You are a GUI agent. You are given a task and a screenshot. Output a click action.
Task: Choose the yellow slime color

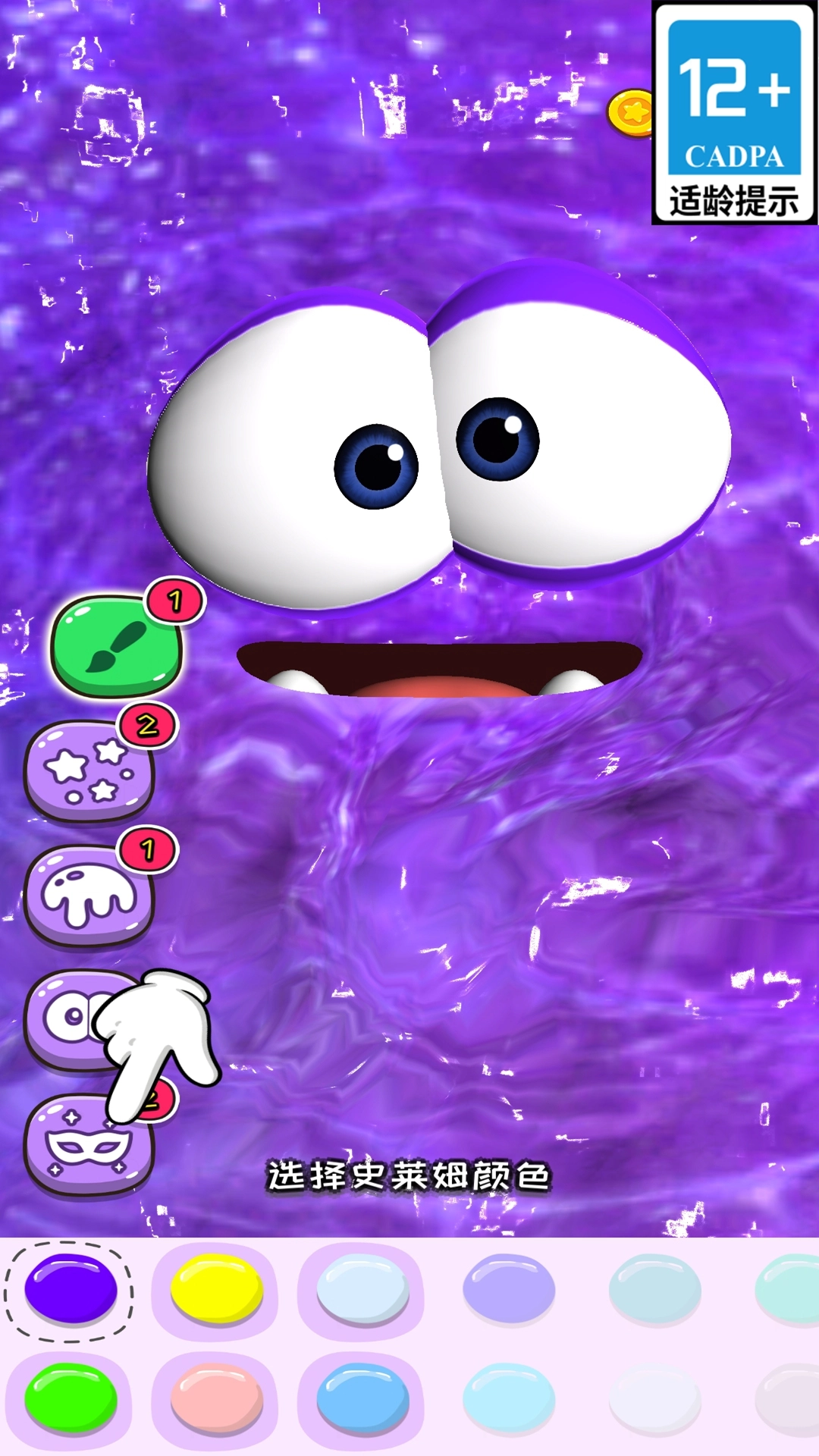click(x=216, y=1289)
